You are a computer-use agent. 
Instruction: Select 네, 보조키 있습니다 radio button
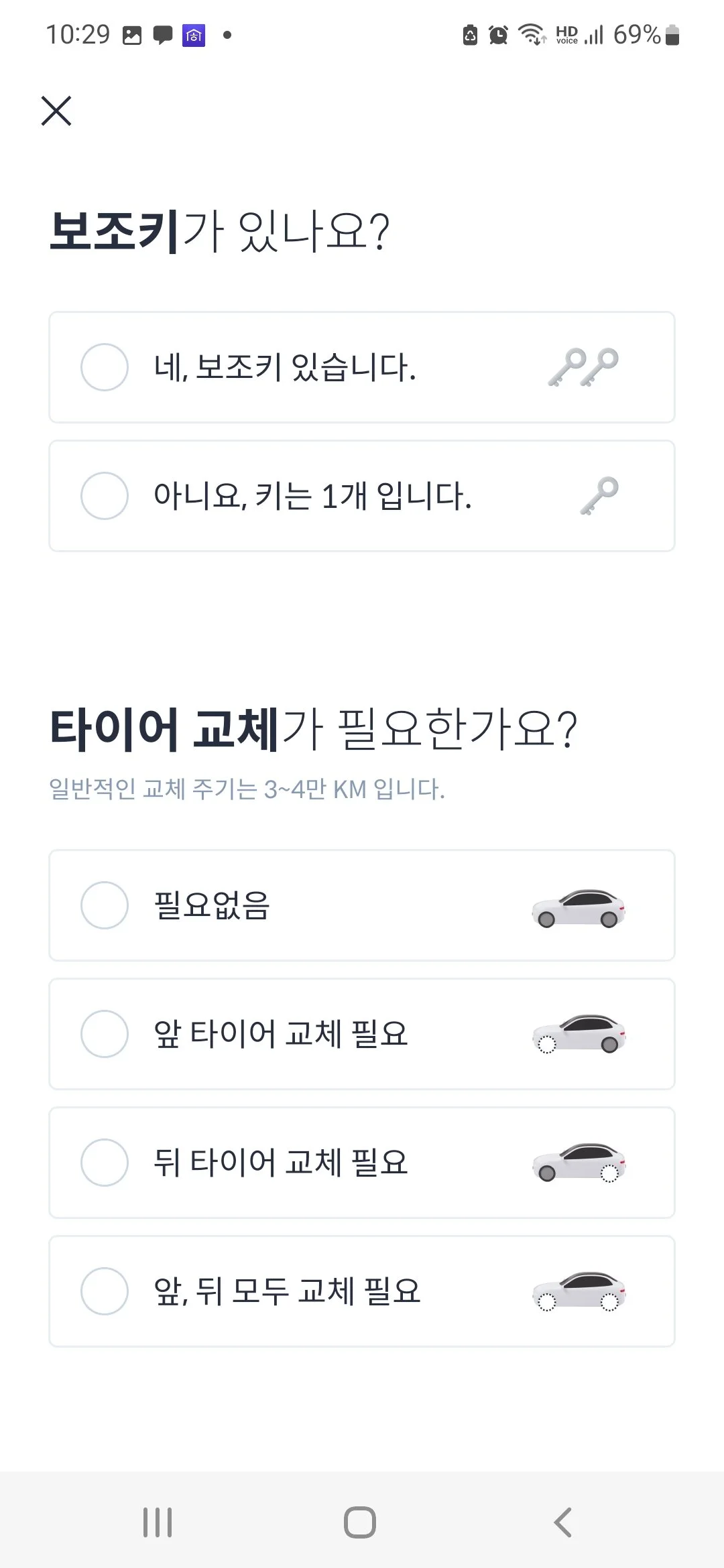pyautogui.click(x=105, y=367)
